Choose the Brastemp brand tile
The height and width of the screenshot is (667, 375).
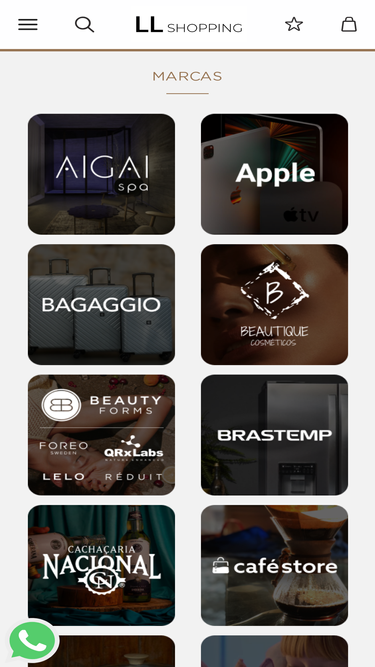point(274,435)
